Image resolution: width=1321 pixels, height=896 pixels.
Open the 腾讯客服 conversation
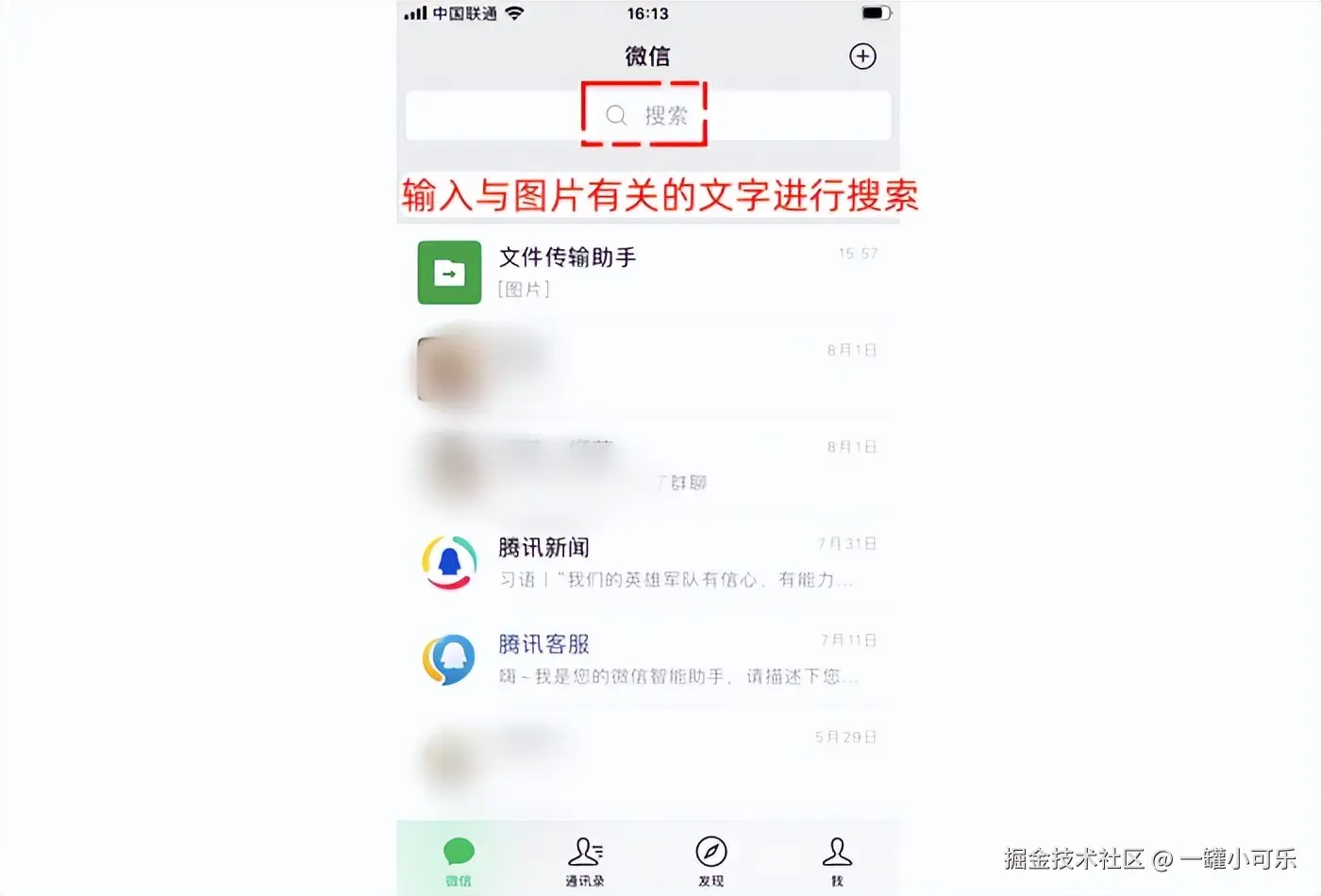tap(647, 659)
